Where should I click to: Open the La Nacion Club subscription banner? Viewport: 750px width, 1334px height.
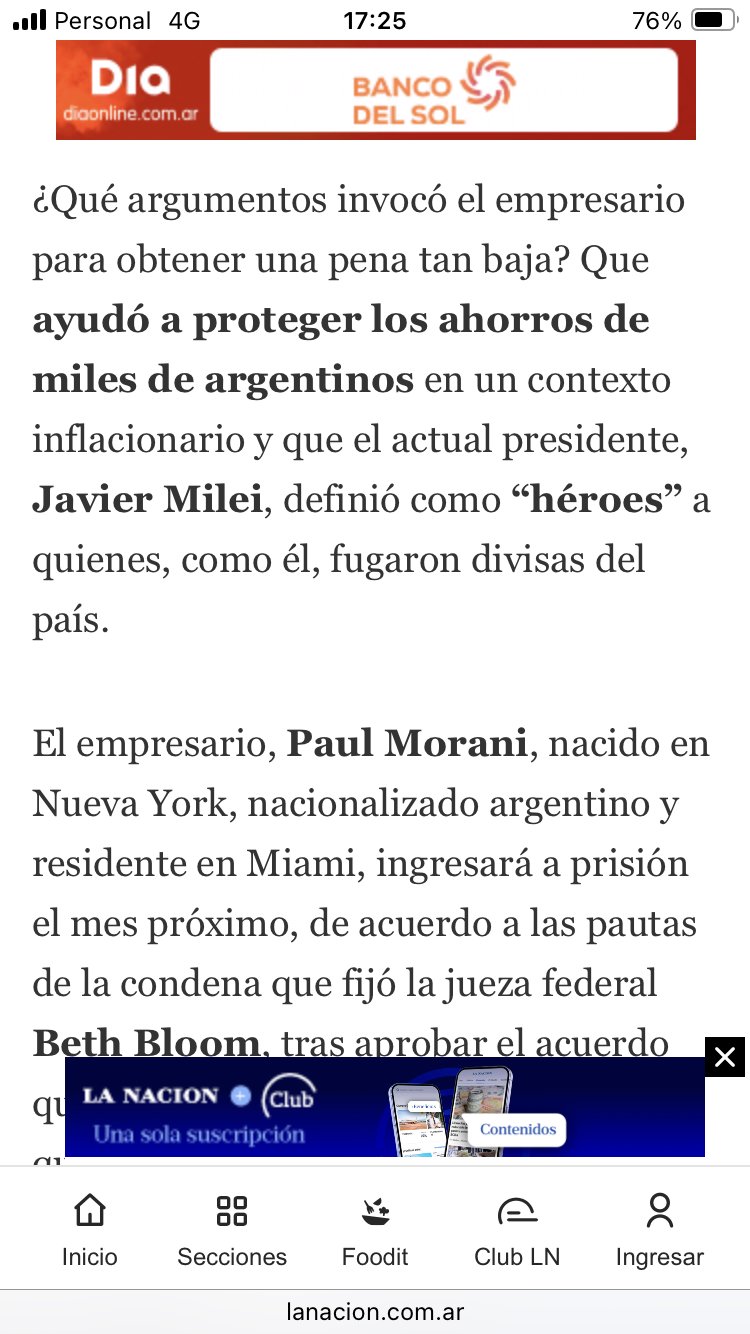point(384,1110)
